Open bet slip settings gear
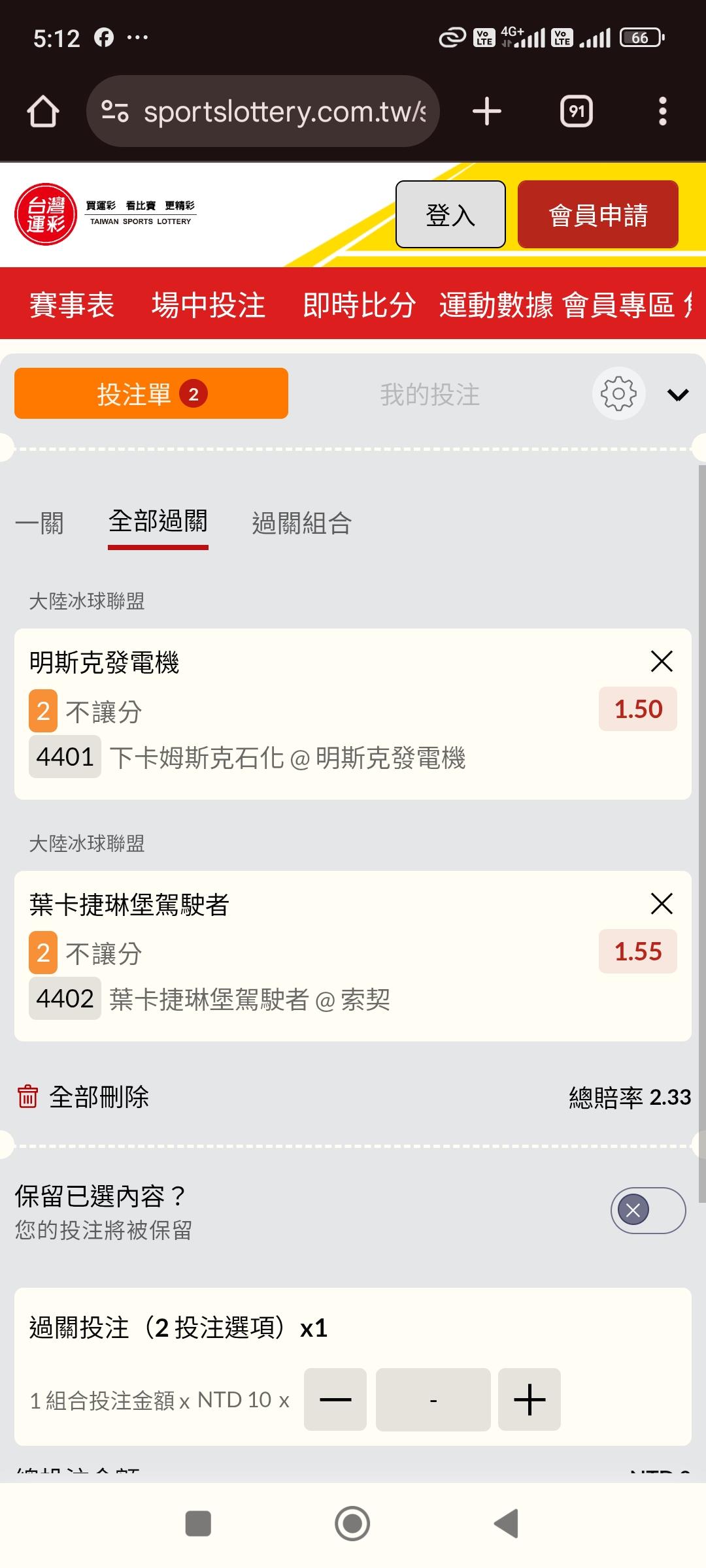This screenshot has height=1568, width=706. [x=618, y=393]
